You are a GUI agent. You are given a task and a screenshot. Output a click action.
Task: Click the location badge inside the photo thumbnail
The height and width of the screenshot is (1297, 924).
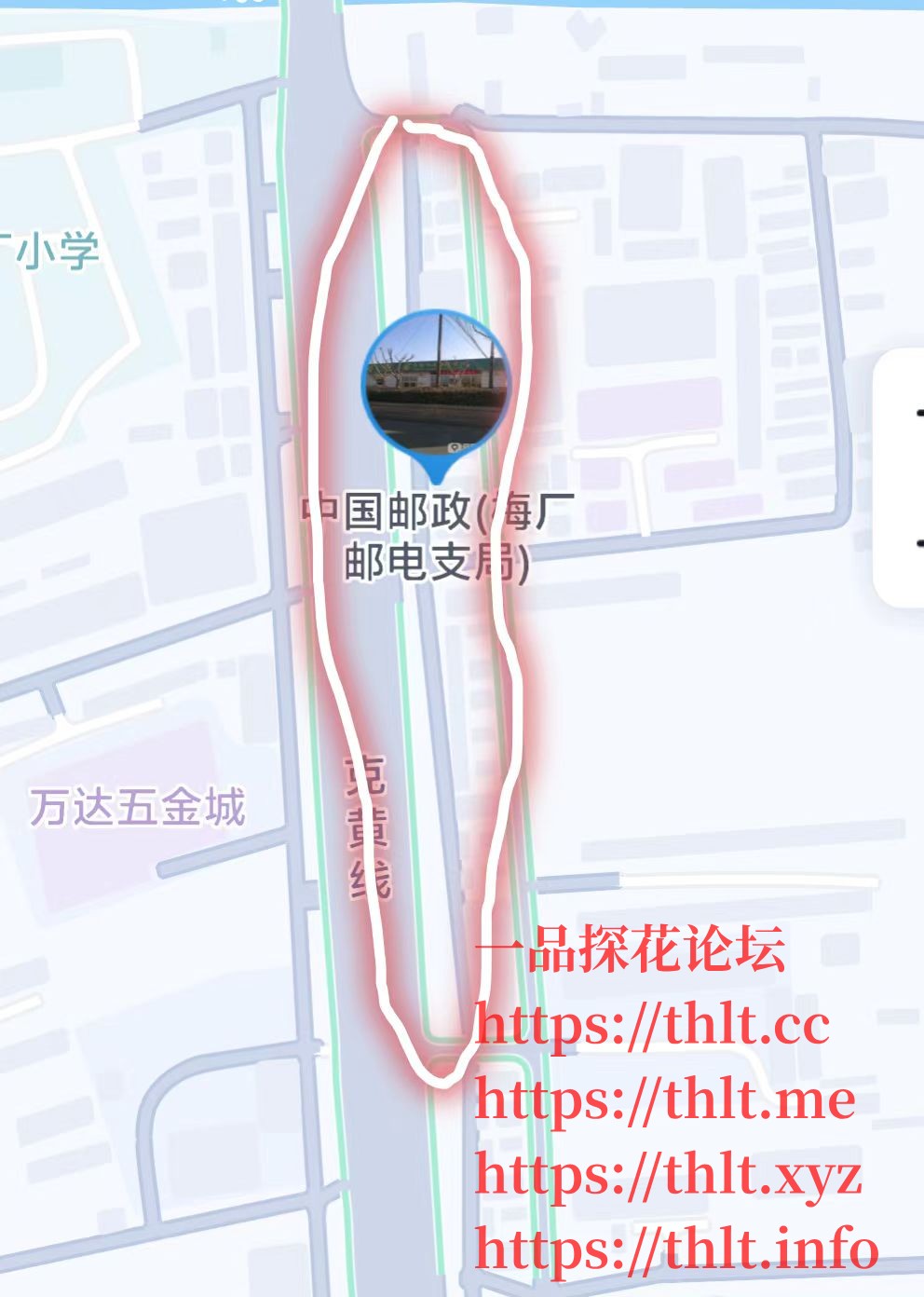coord(455,447)
